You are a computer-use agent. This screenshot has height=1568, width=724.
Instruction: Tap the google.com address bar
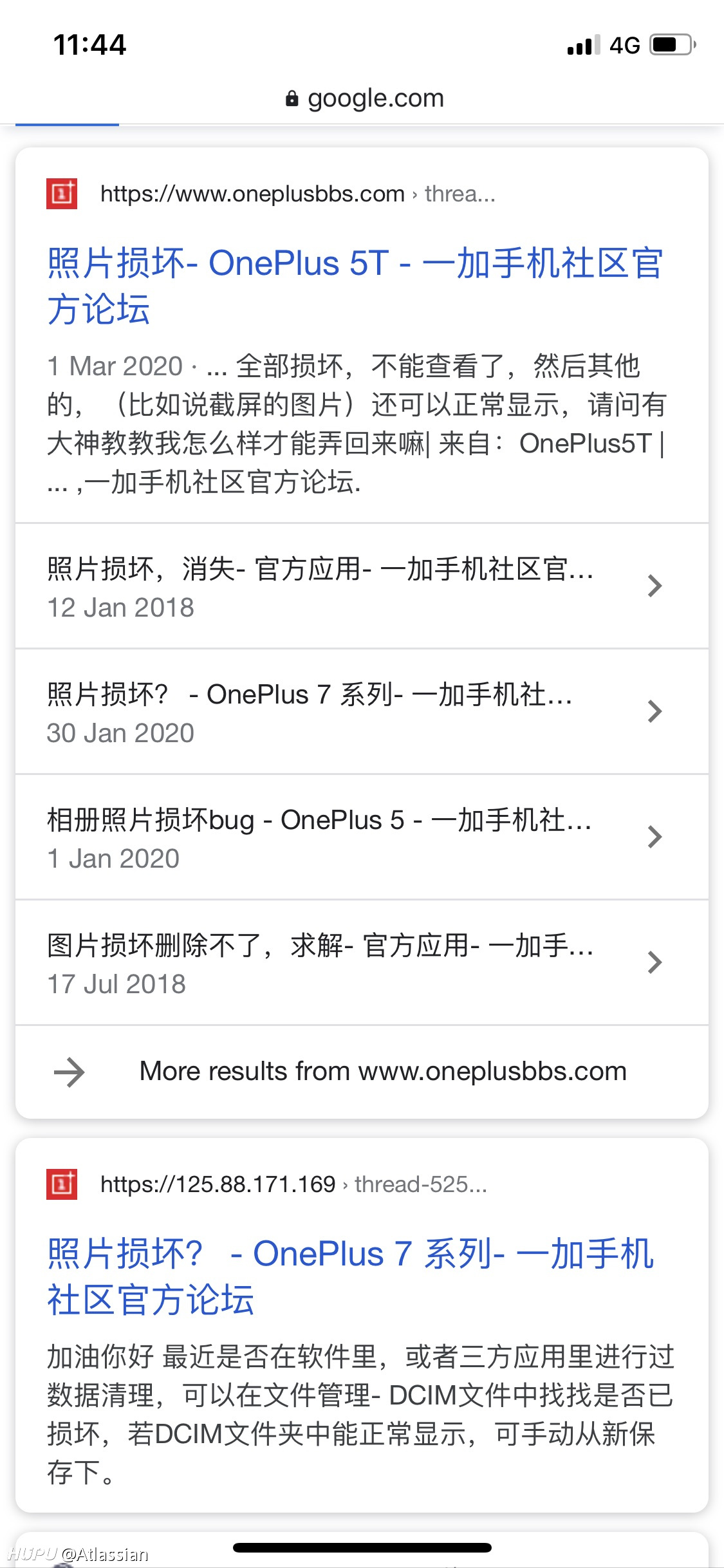pyautogui.click(x=364, y=98)
